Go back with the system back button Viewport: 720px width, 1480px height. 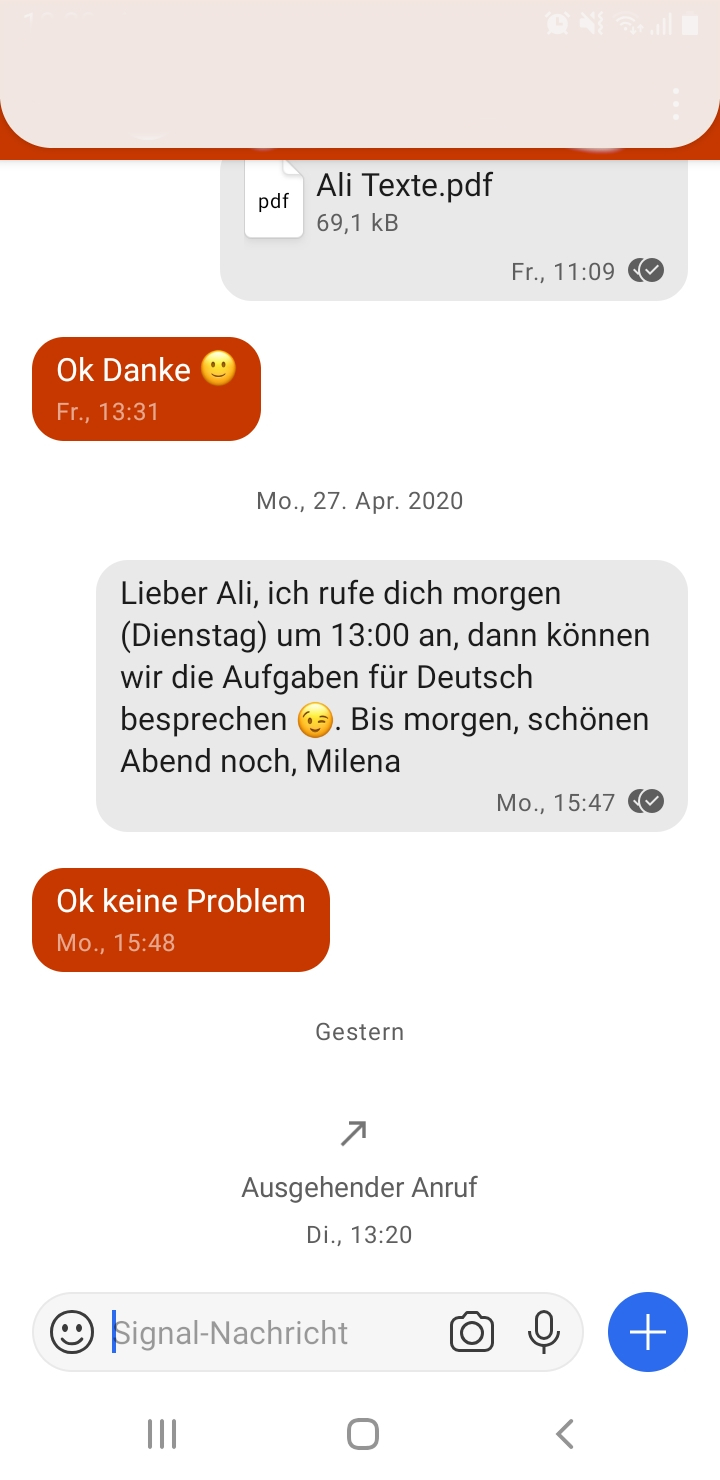[x=564, y=1434]
